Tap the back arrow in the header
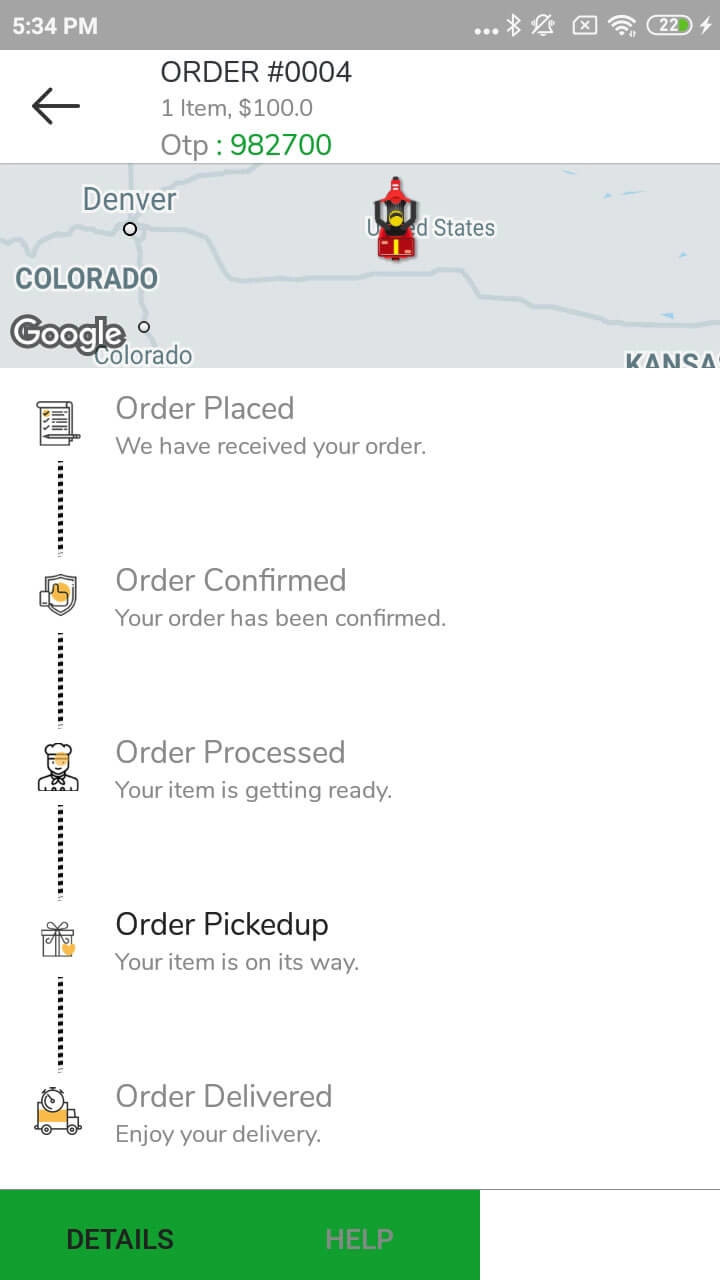Image resolution: width=720 pixels, height=1280 pixels. [54, 105]
